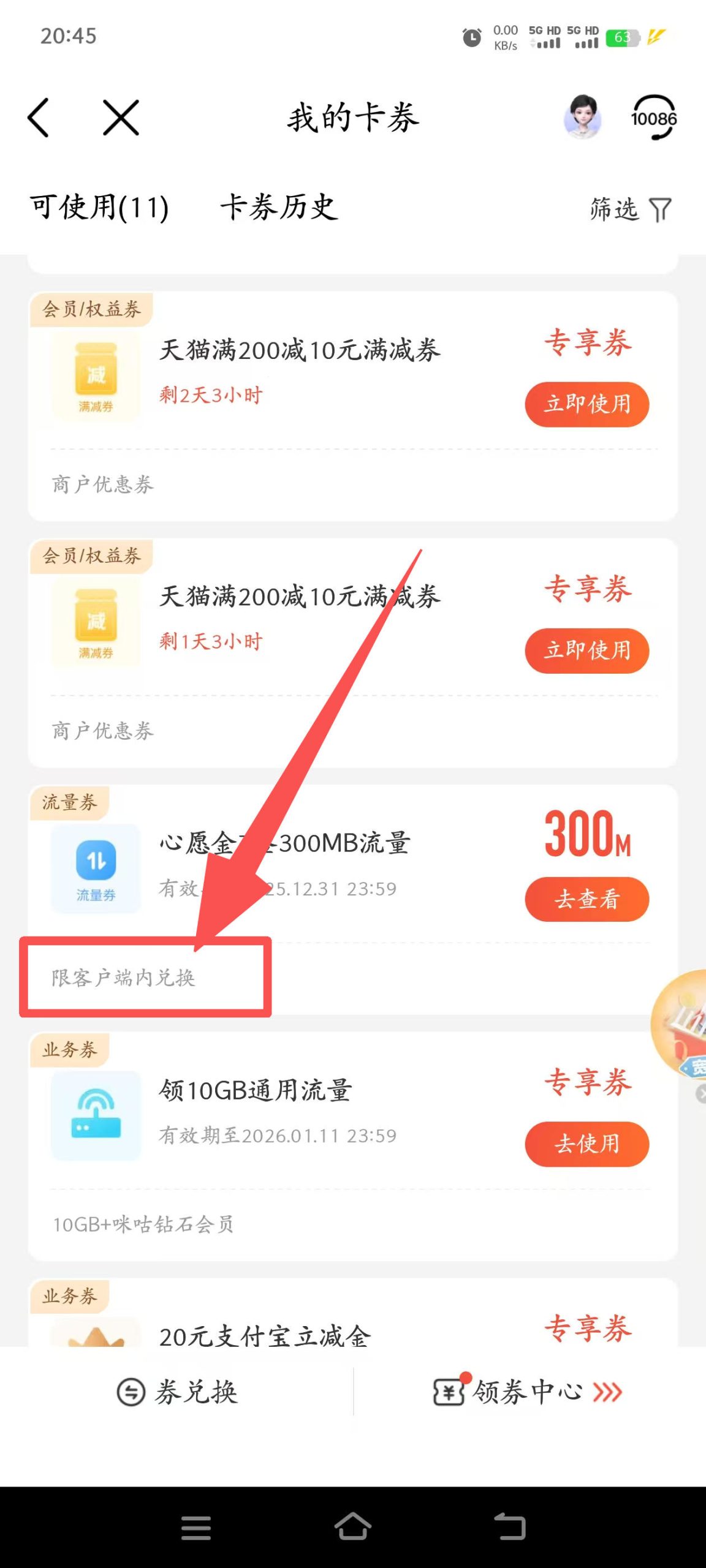Select the 可使用(11) tab
This screenshot has width=706, height=1568.
pos(99,207)
